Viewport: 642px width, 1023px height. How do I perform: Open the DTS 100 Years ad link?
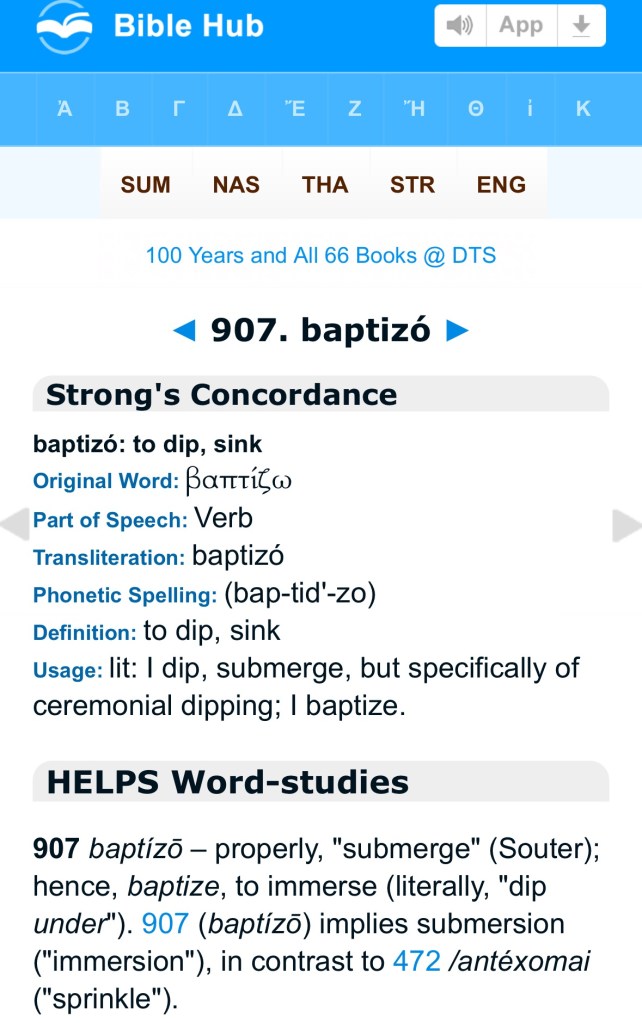pos(321,255)
